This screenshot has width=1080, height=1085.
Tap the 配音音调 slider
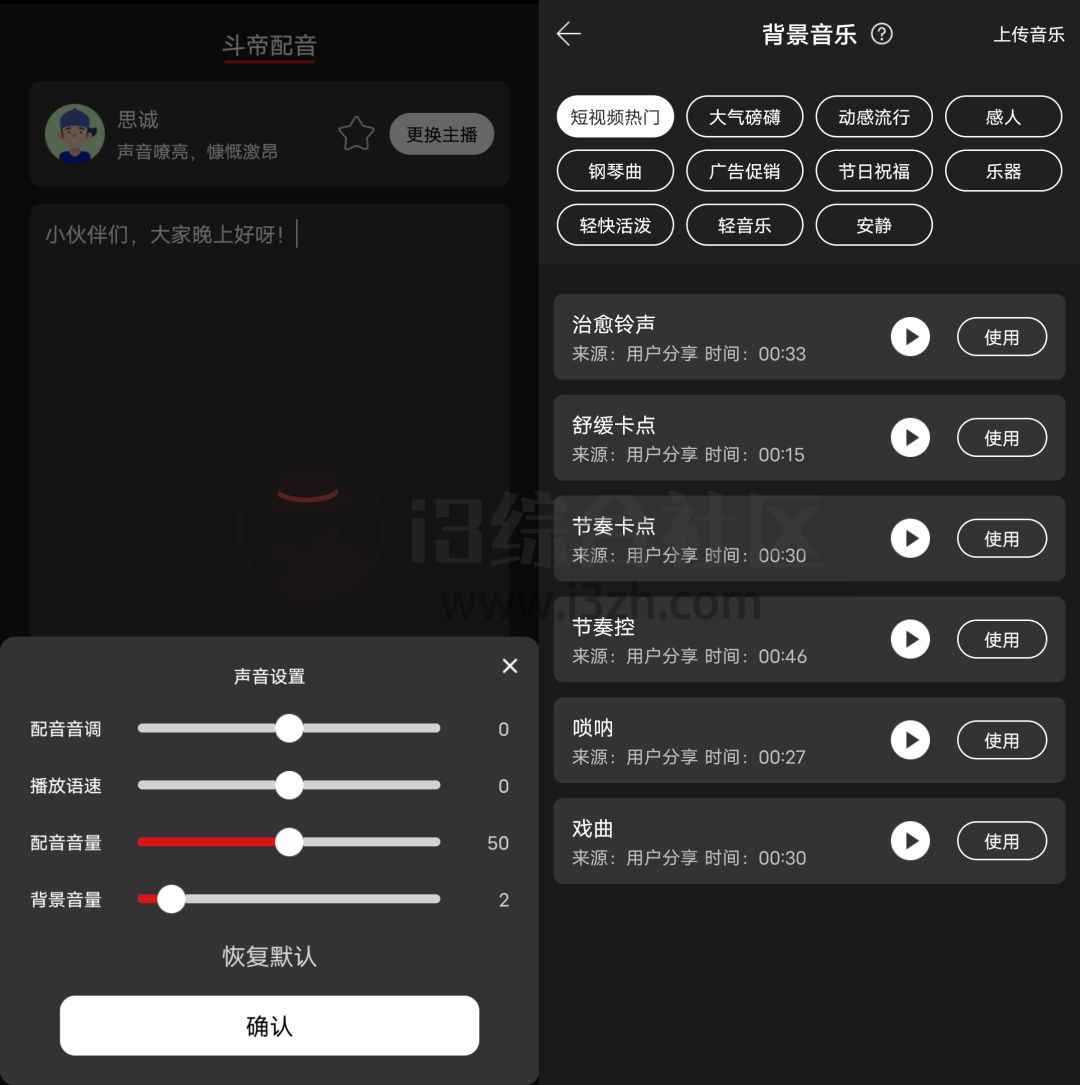tap(289, 728)
